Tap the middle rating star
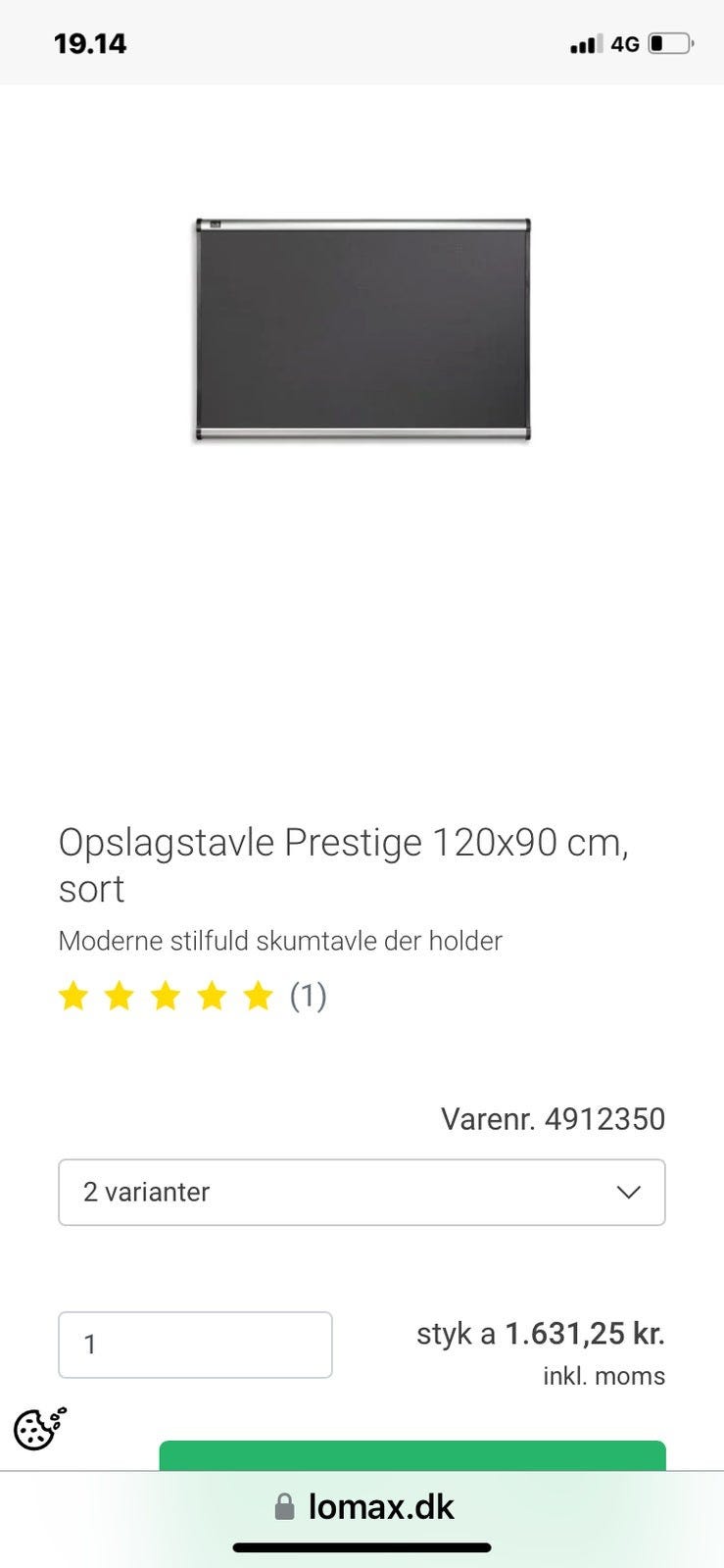The width and height of the screenshot is (724, 1568). click(x=165, y=996)
